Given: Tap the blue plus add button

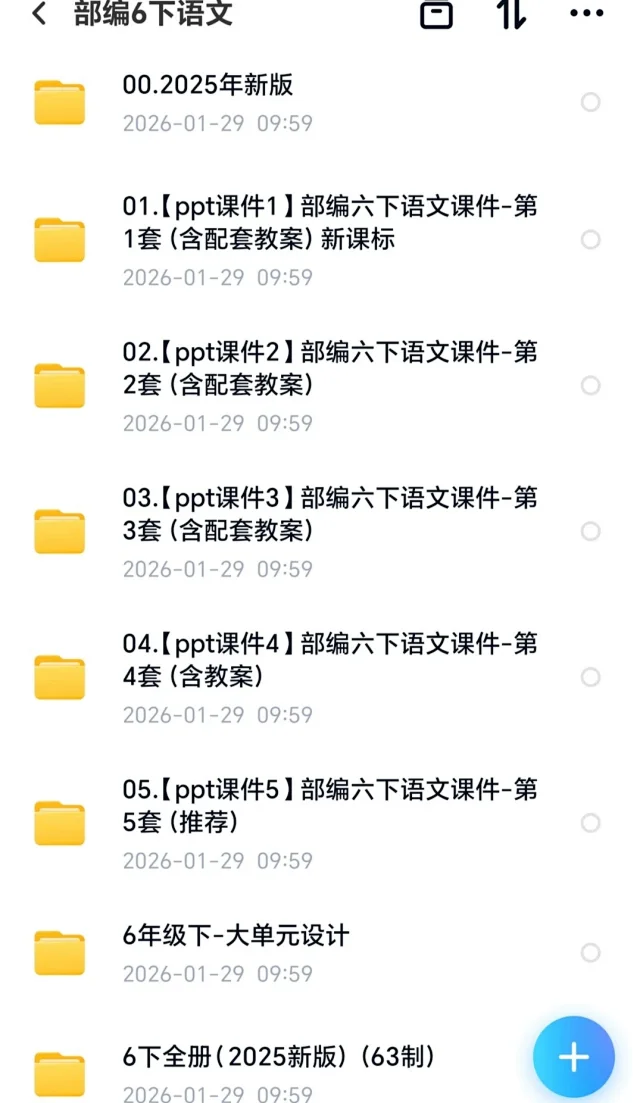Looking at the screenshot, I should click(573, 1057).
